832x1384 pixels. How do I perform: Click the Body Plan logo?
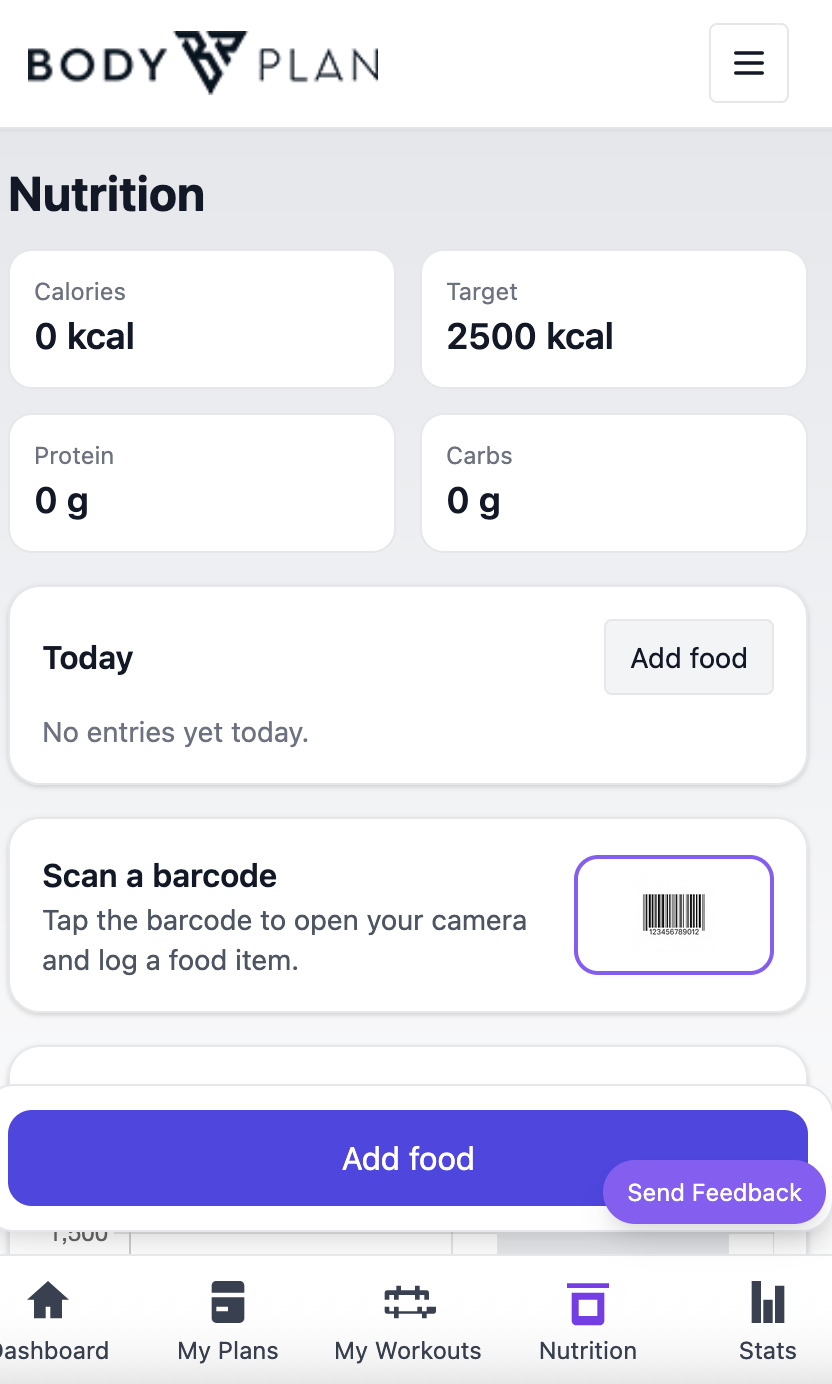pyautogui.click(x=203, y=62)
